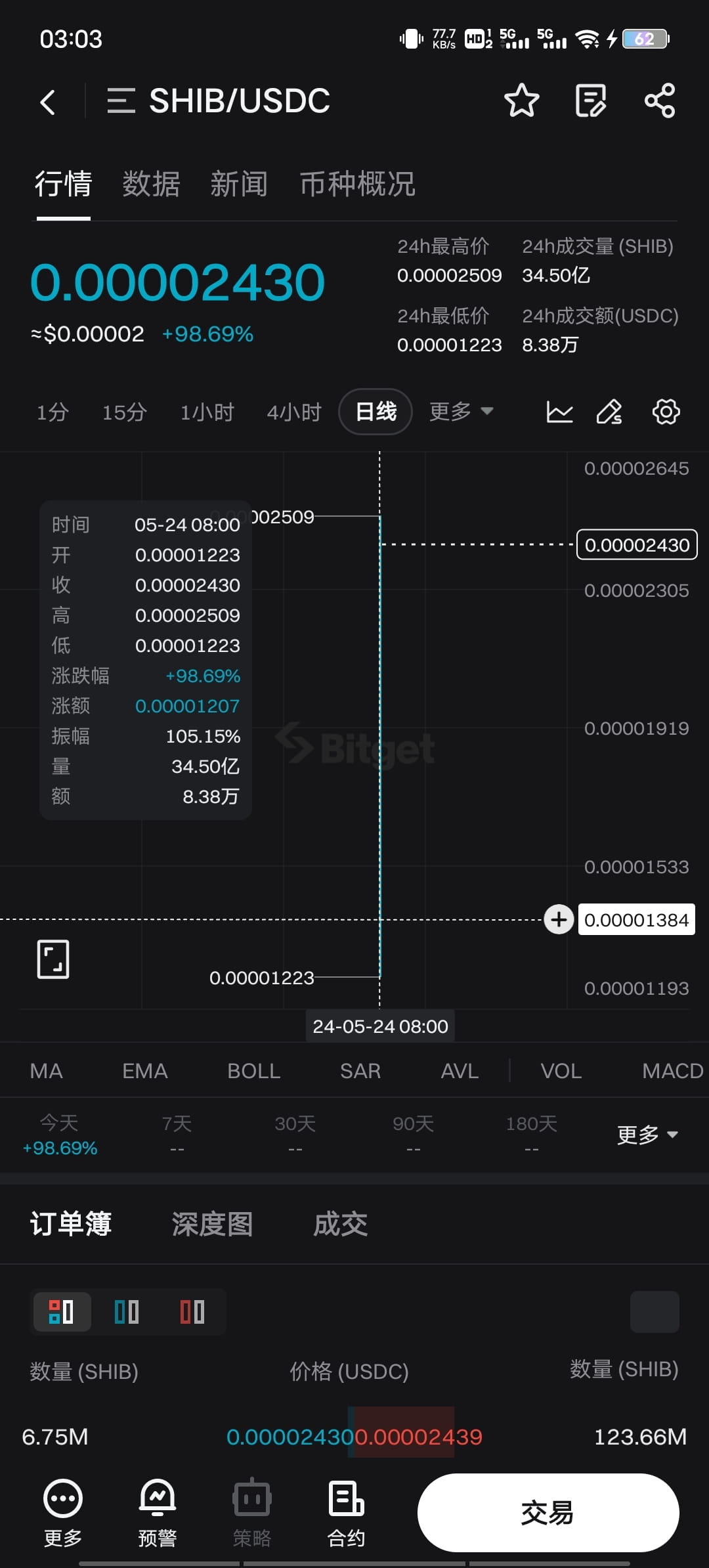Open the note-taking icon in the top bar
This screenshot has width=709, height=1568.
tap(590, 100)
